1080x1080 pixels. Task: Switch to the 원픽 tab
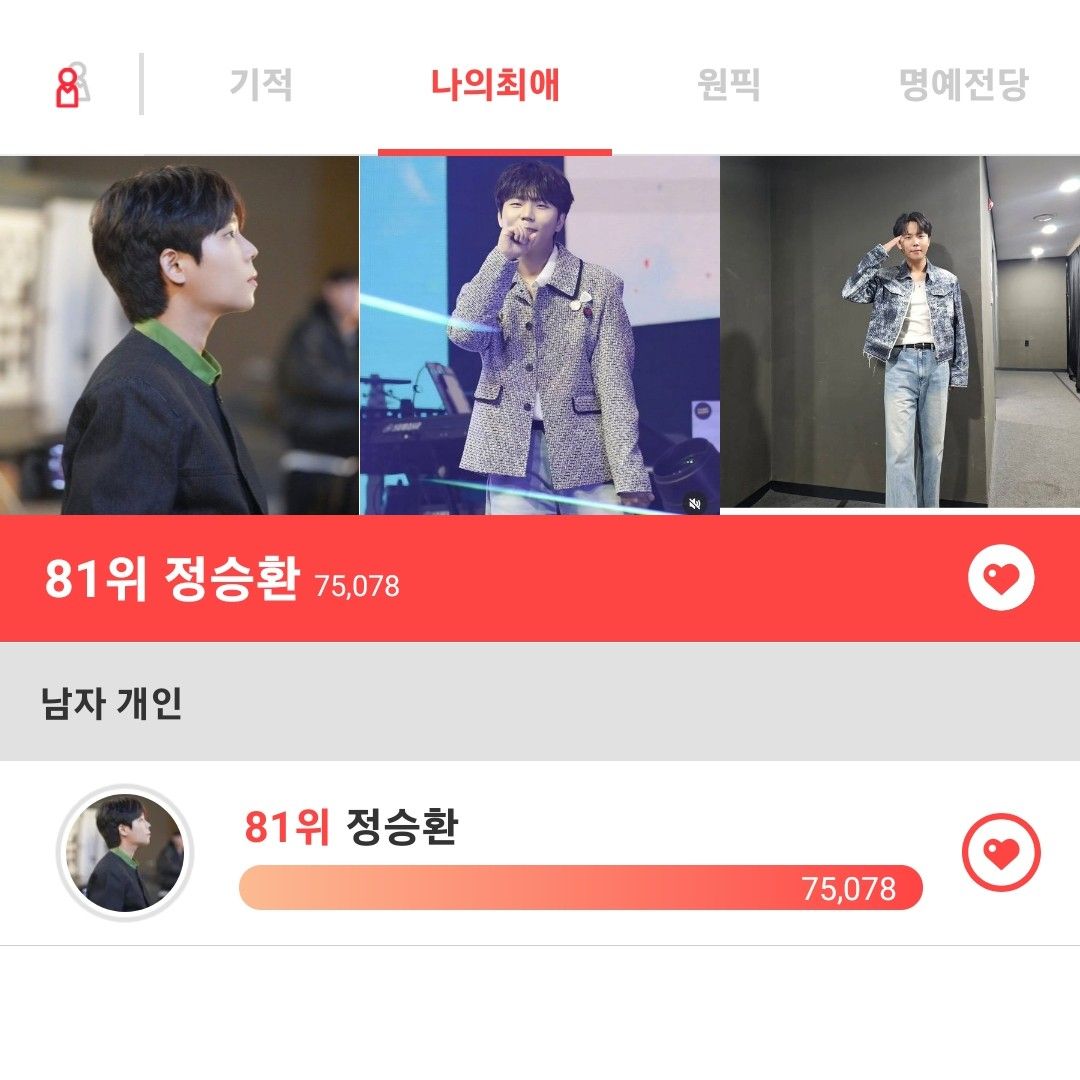(728, 85)
